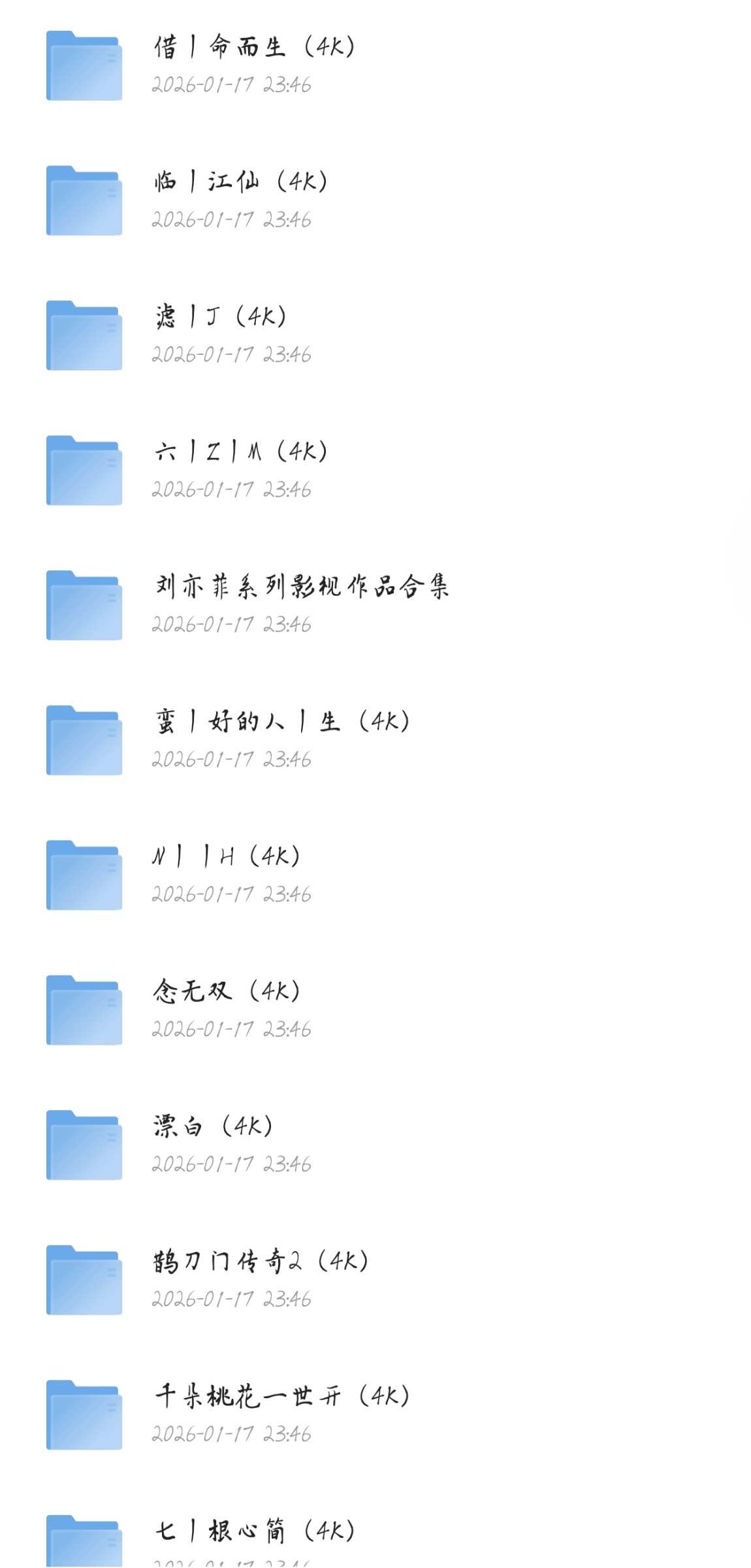751x1568 pixels.
Task: Open the 六丨Z丨M（4K）folder
Action: click(240, 452)
